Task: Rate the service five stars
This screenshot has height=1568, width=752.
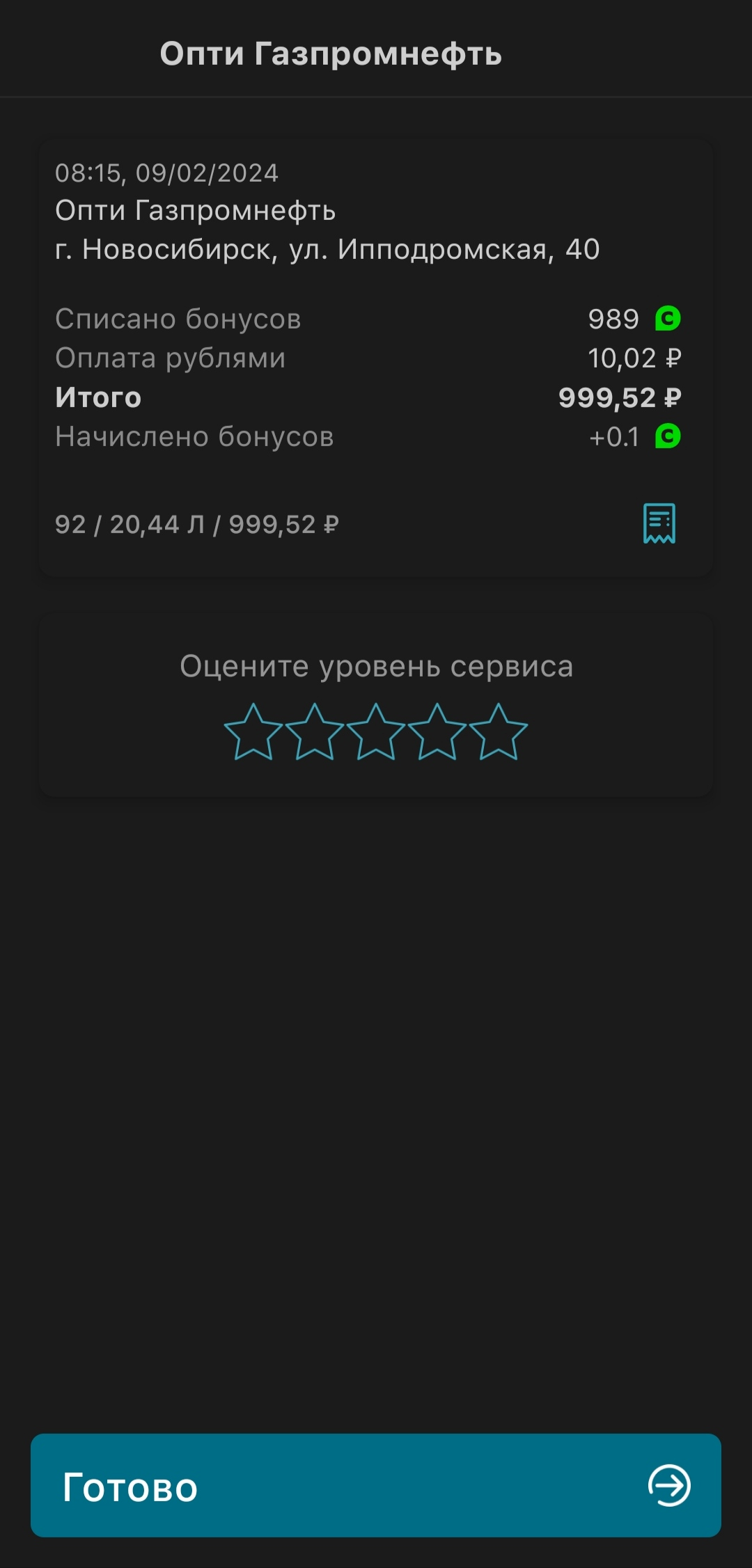Action: [499, 732]
